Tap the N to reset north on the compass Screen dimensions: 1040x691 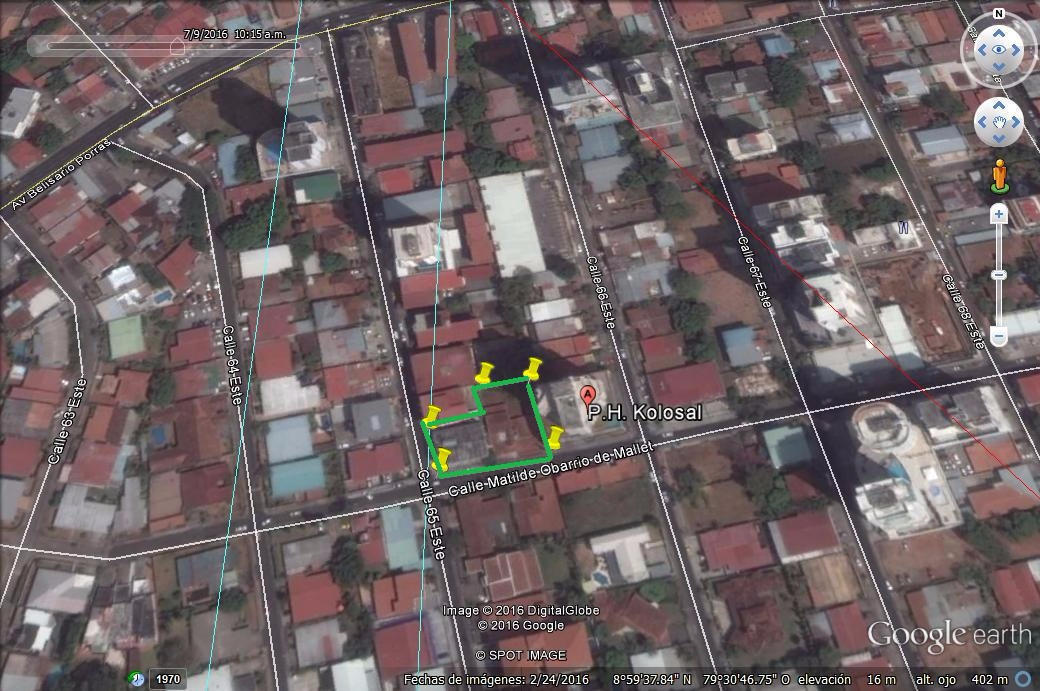pos(998,14)
